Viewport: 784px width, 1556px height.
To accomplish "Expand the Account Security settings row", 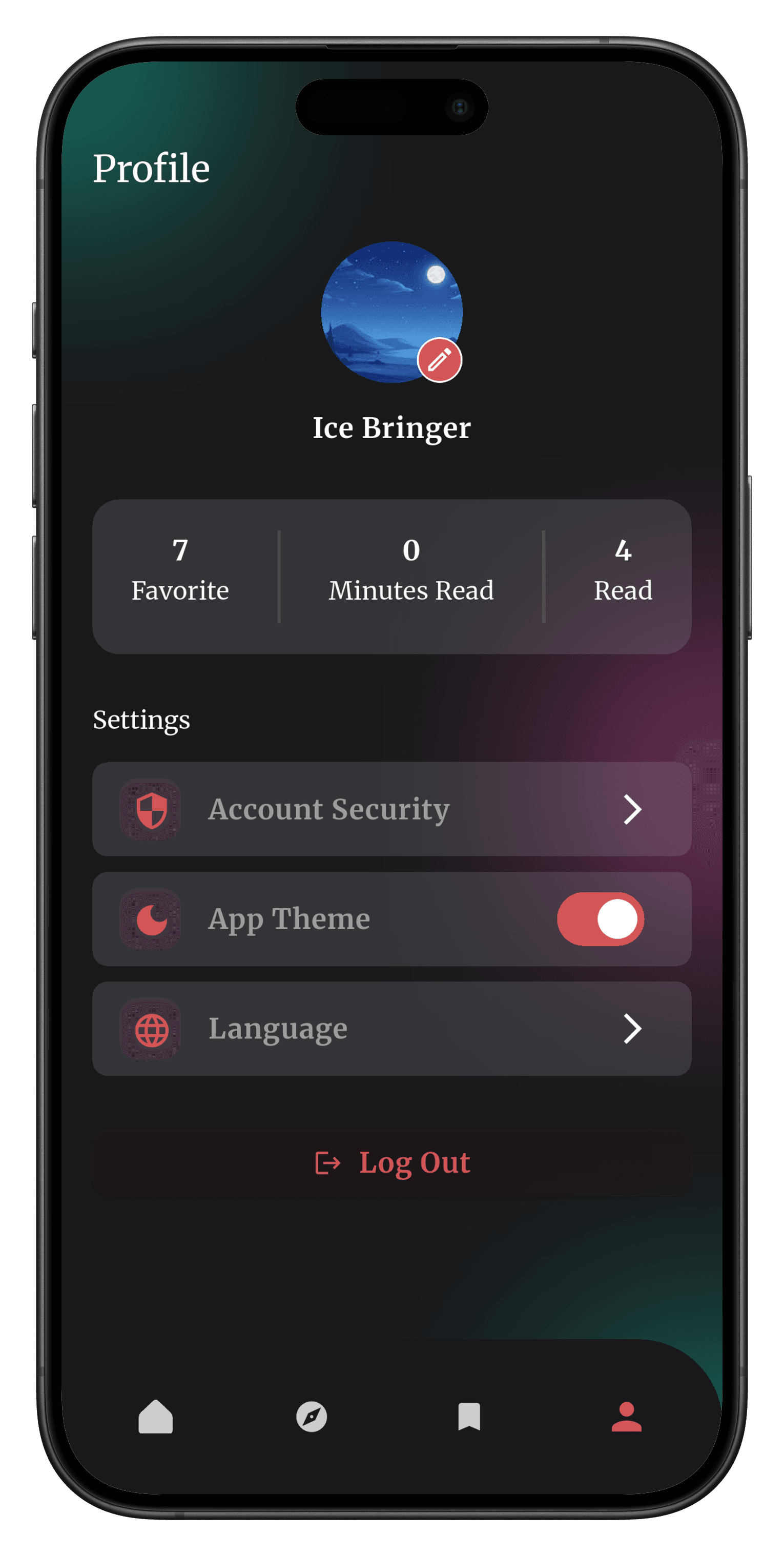I will 391,810.
